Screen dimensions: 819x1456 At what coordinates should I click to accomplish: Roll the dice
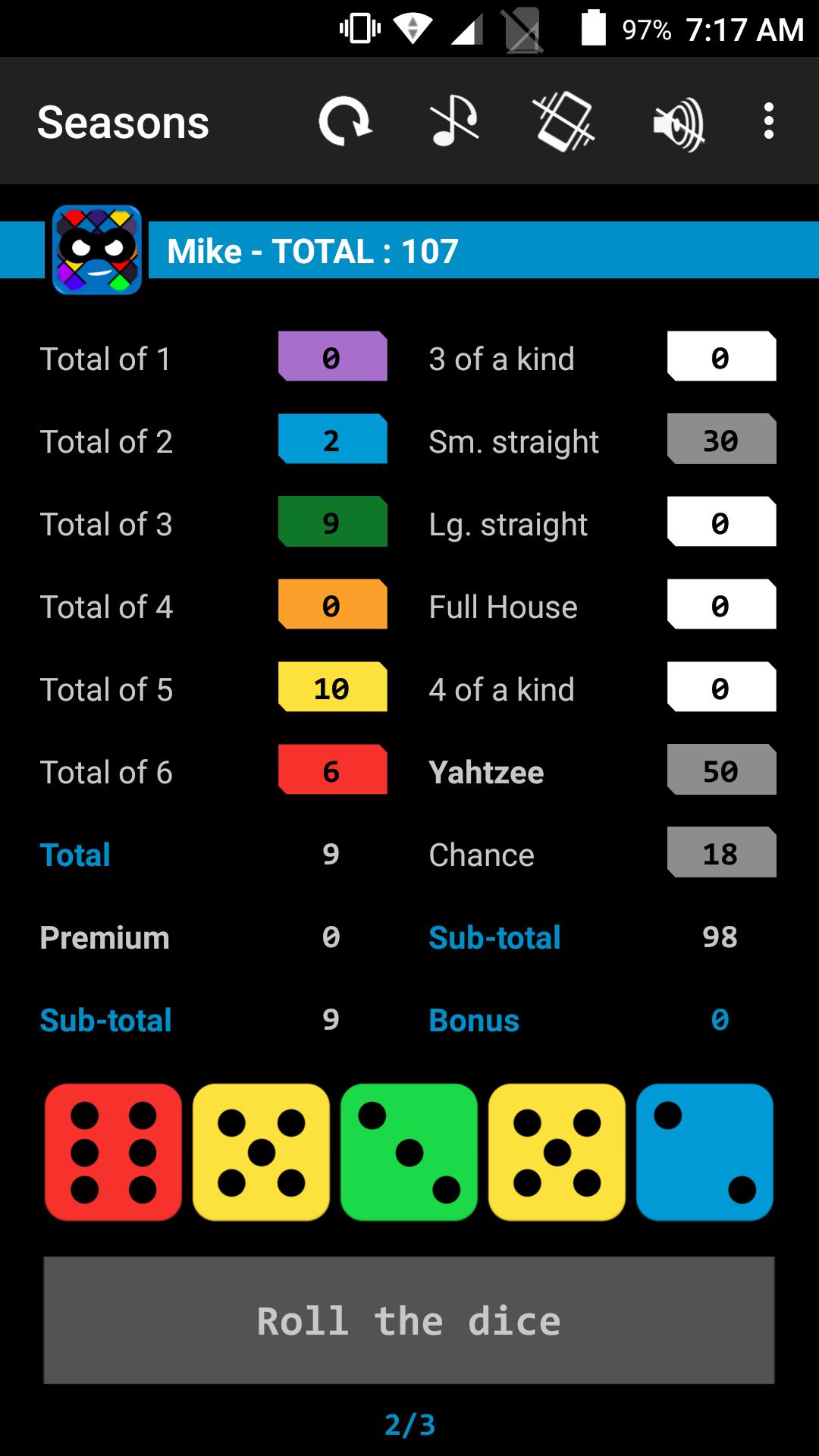pos(409,1320)
